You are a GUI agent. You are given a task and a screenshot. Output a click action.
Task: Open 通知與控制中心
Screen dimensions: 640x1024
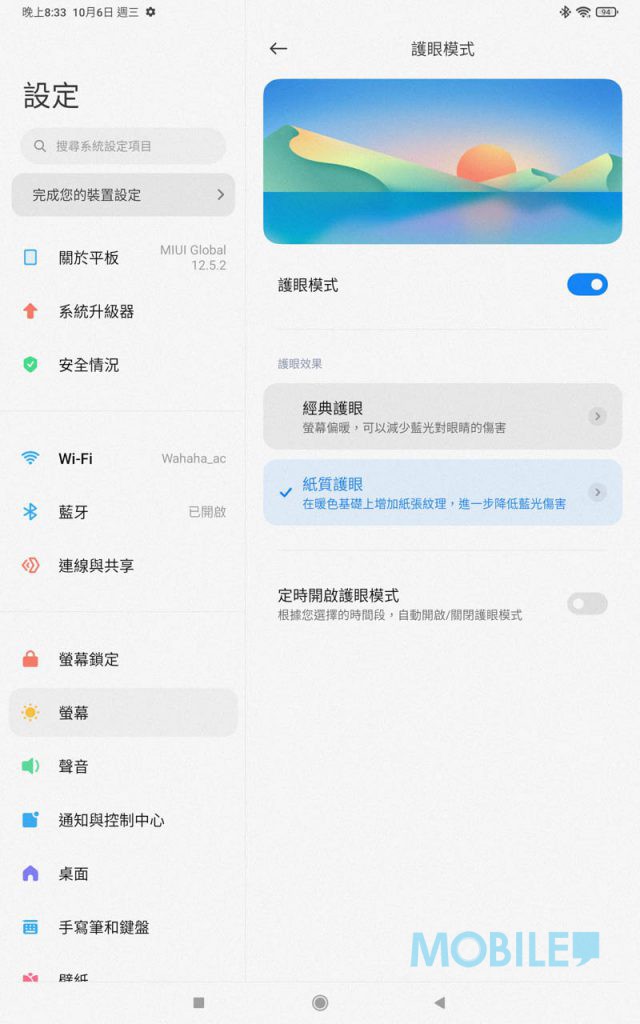(123, 820)
